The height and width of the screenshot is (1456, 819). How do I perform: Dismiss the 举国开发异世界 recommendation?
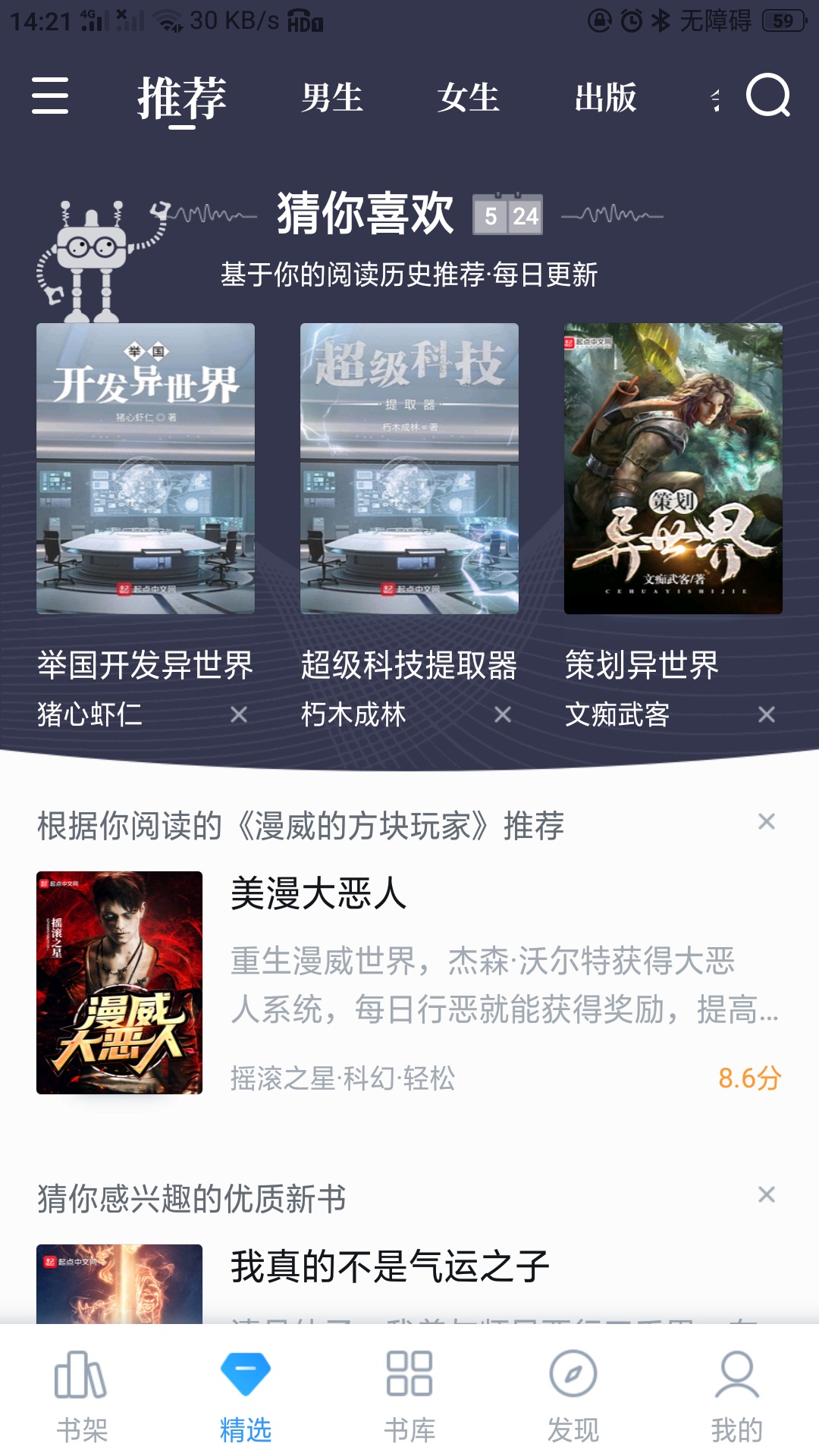tap(239, 714)
